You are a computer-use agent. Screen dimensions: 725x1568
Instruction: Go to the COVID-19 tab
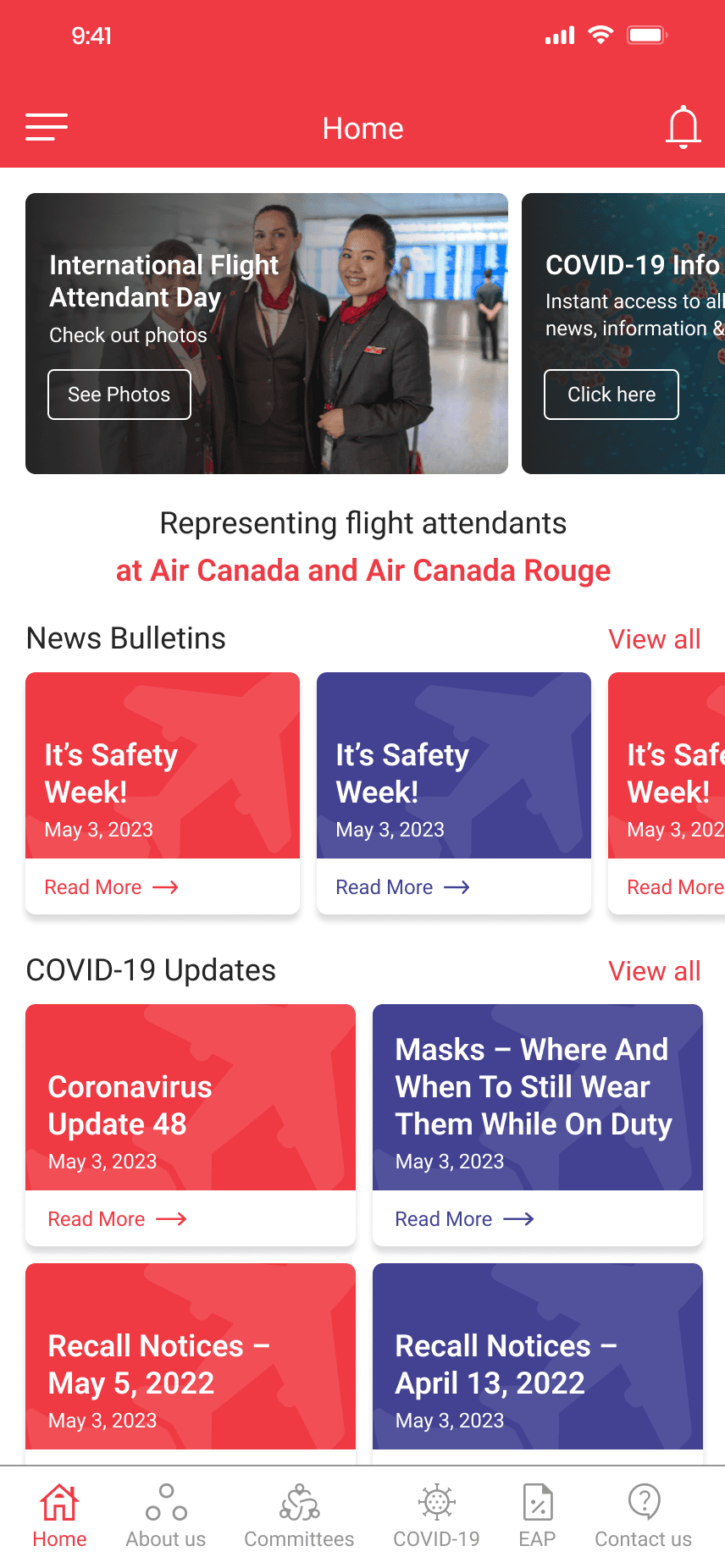pyautogui.click(x=436, y=1516)
